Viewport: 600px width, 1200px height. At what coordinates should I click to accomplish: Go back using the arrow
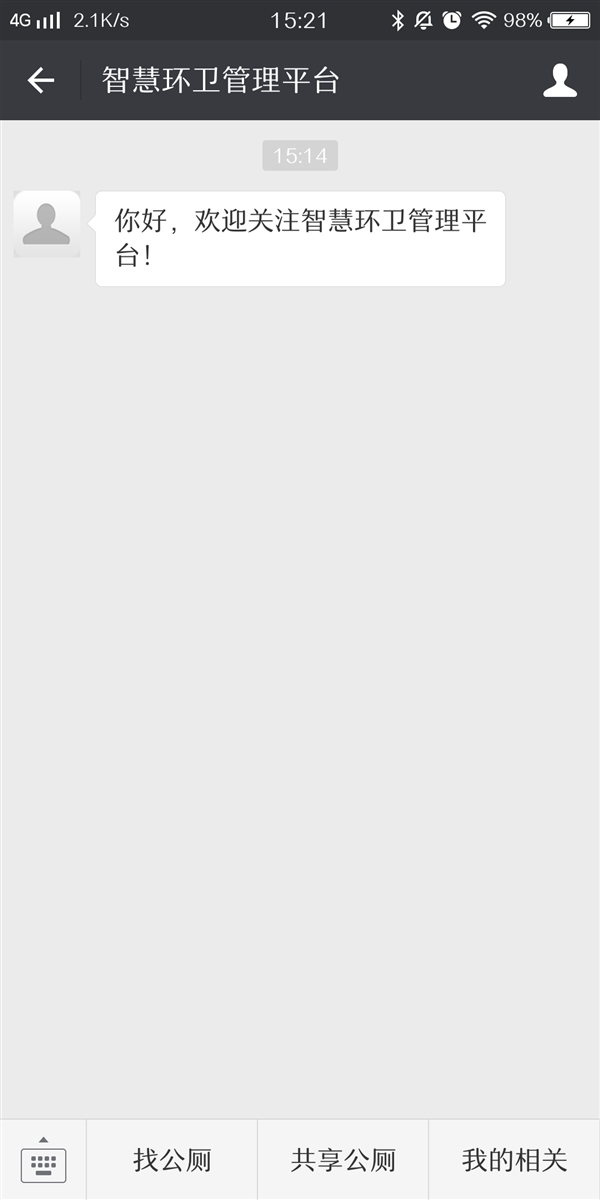pos(40,80)
